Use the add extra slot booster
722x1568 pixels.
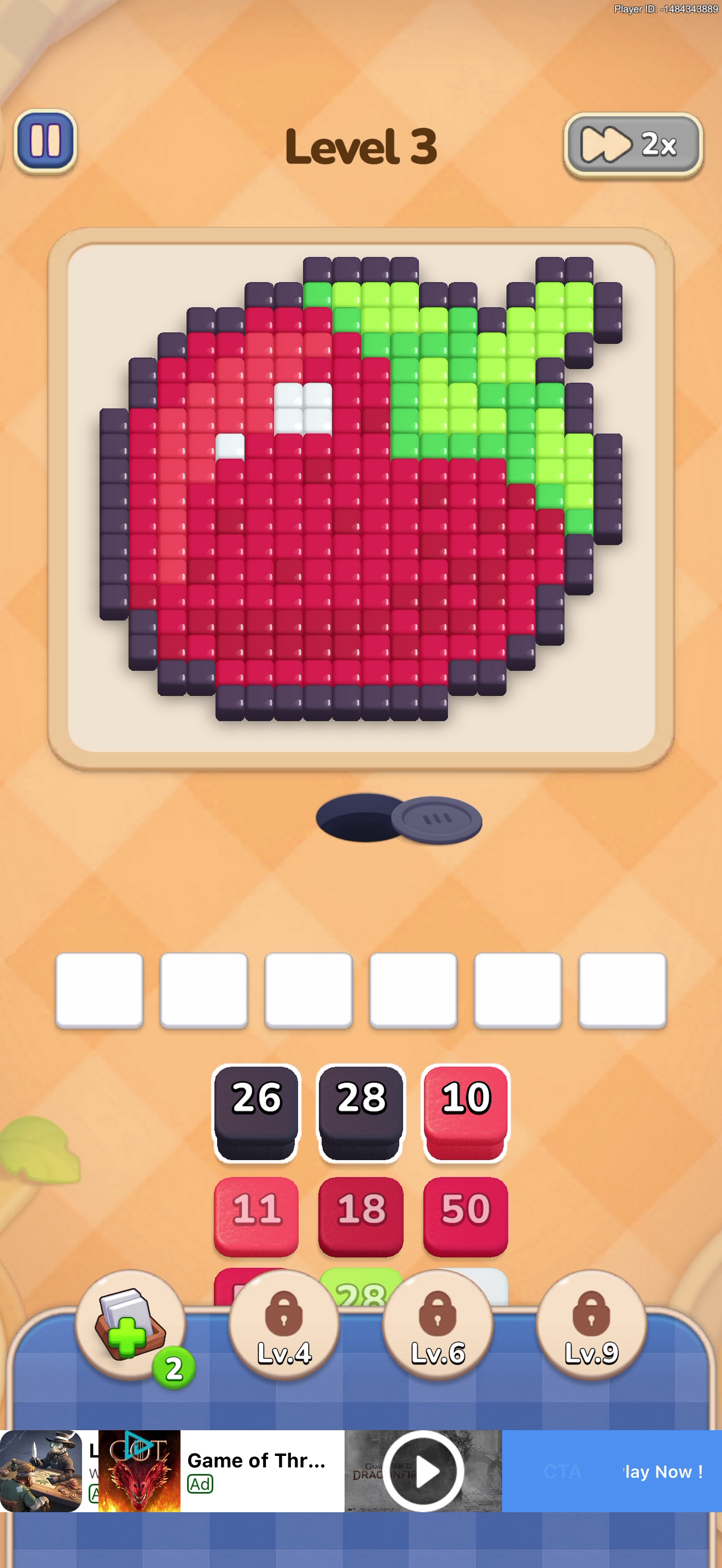pyautogui.click(x=131, y=1325)
